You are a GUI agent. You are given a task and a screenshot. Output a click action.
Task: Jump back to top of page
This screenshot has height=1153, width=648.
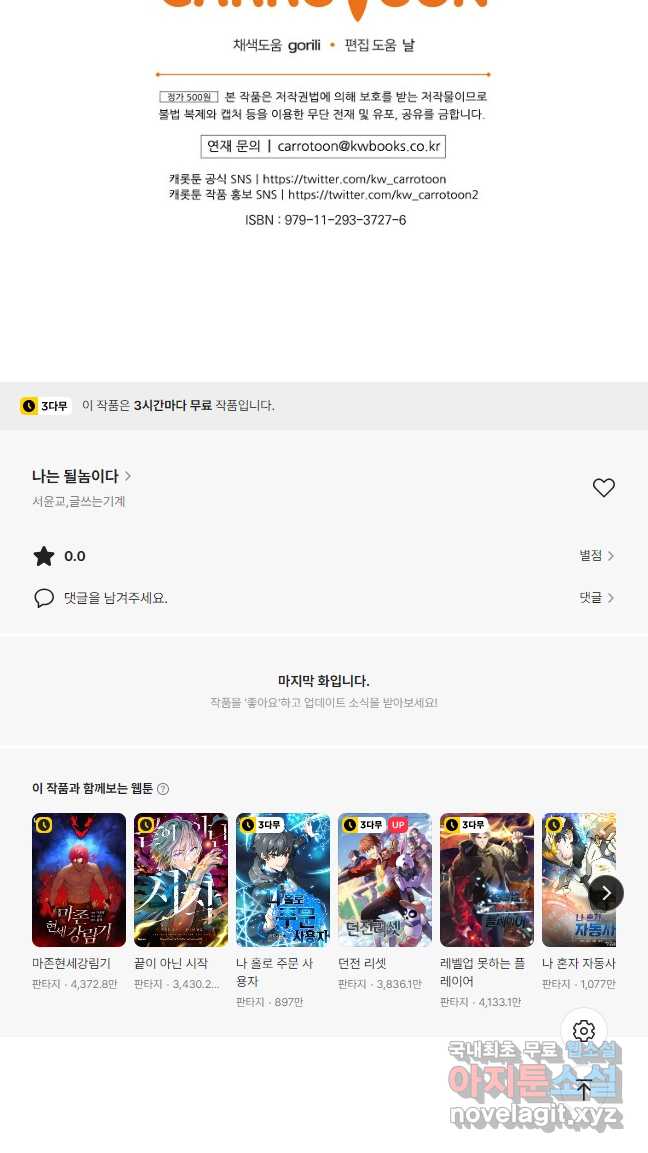coord(584,1089)
